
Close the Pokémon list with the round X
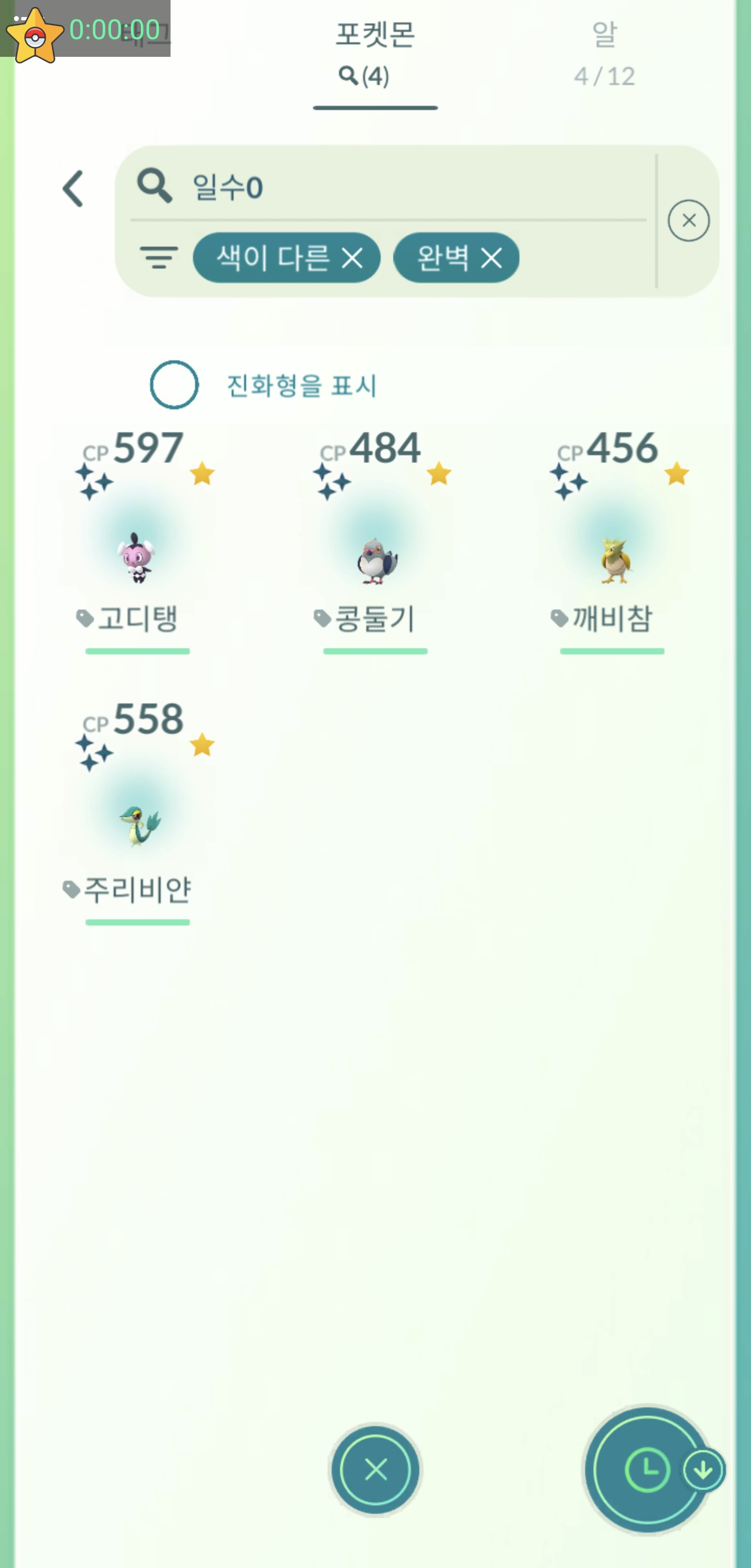tap(375, 1470)
